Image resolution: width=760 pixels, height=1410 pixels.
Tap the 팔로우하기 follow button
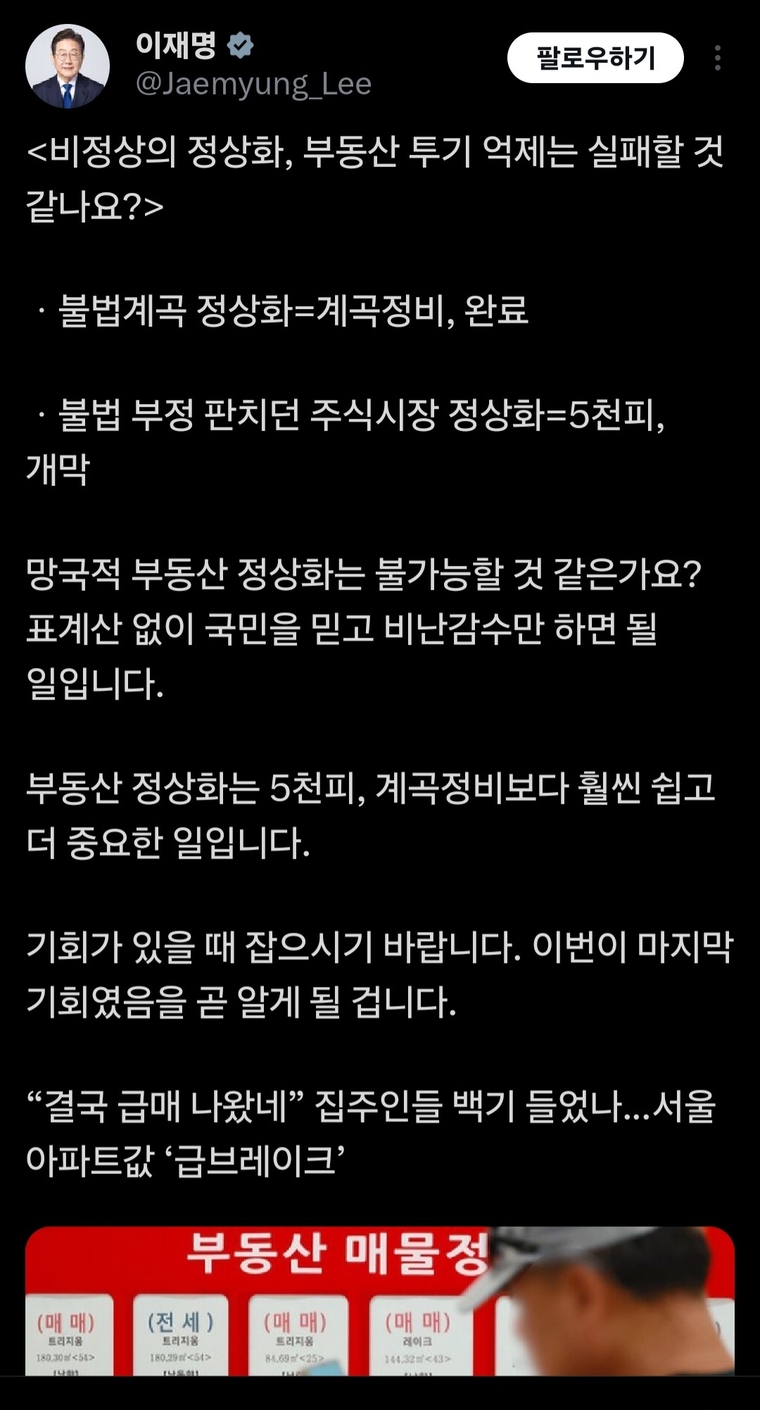pos(595,58)
